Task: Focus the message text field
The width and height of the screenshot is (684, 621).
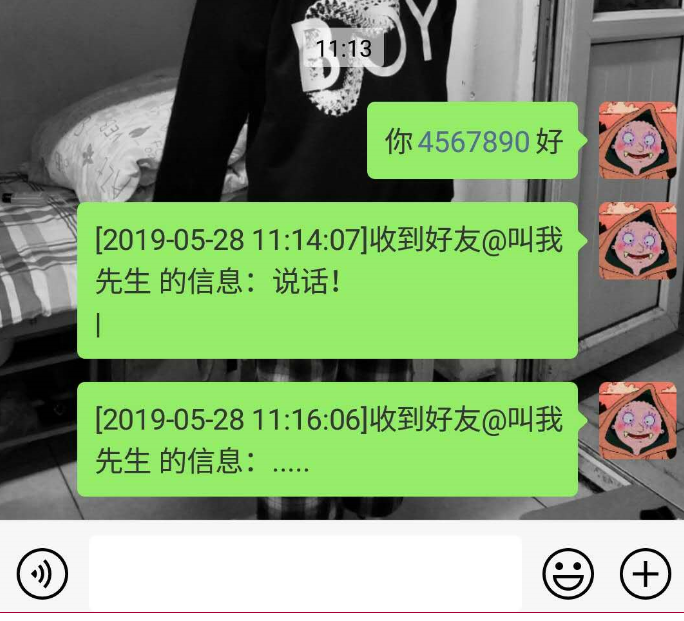Action: coord(305,573)
